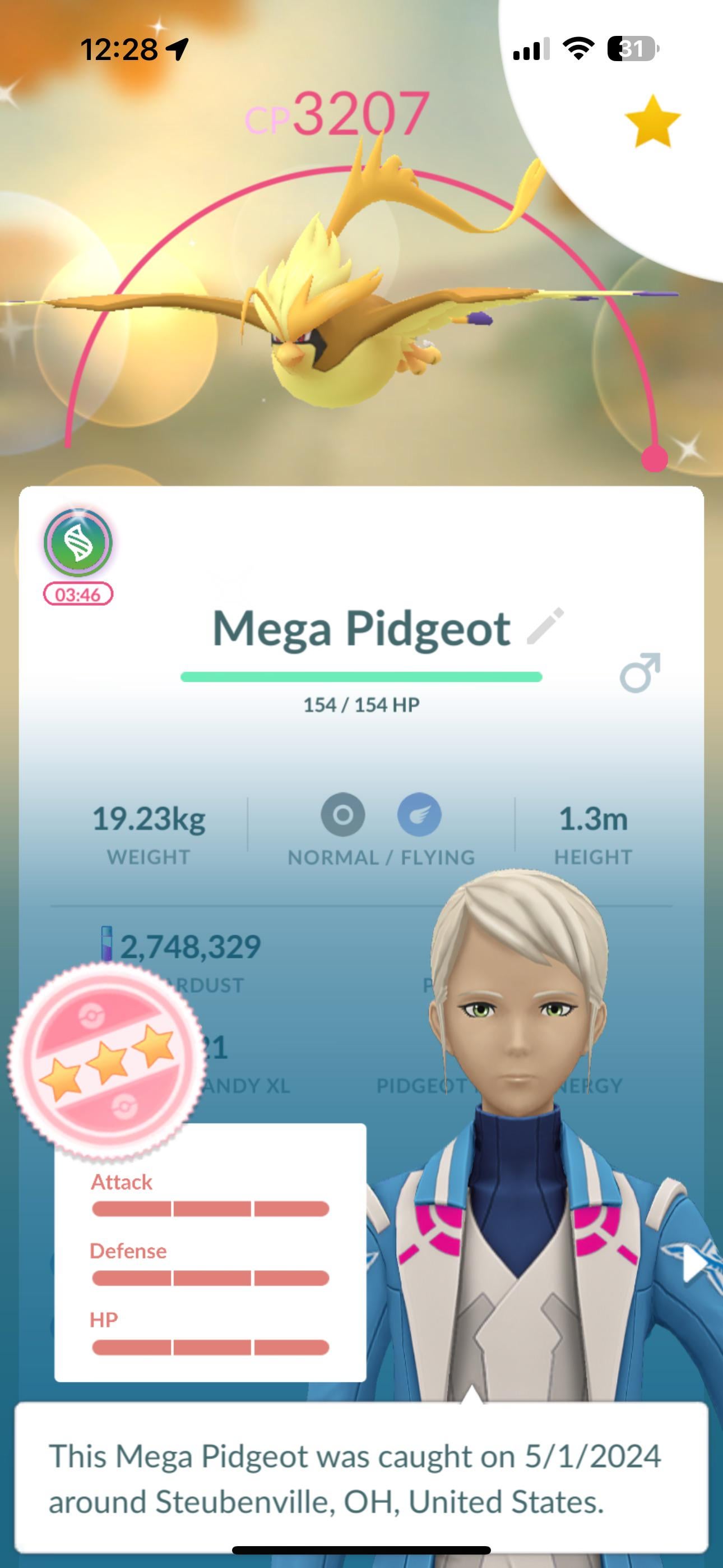Viewport: 723px width, 1568px height.
Task: Toggle the favorite star for Mega Pidgeot
Action: pos(652,122)
